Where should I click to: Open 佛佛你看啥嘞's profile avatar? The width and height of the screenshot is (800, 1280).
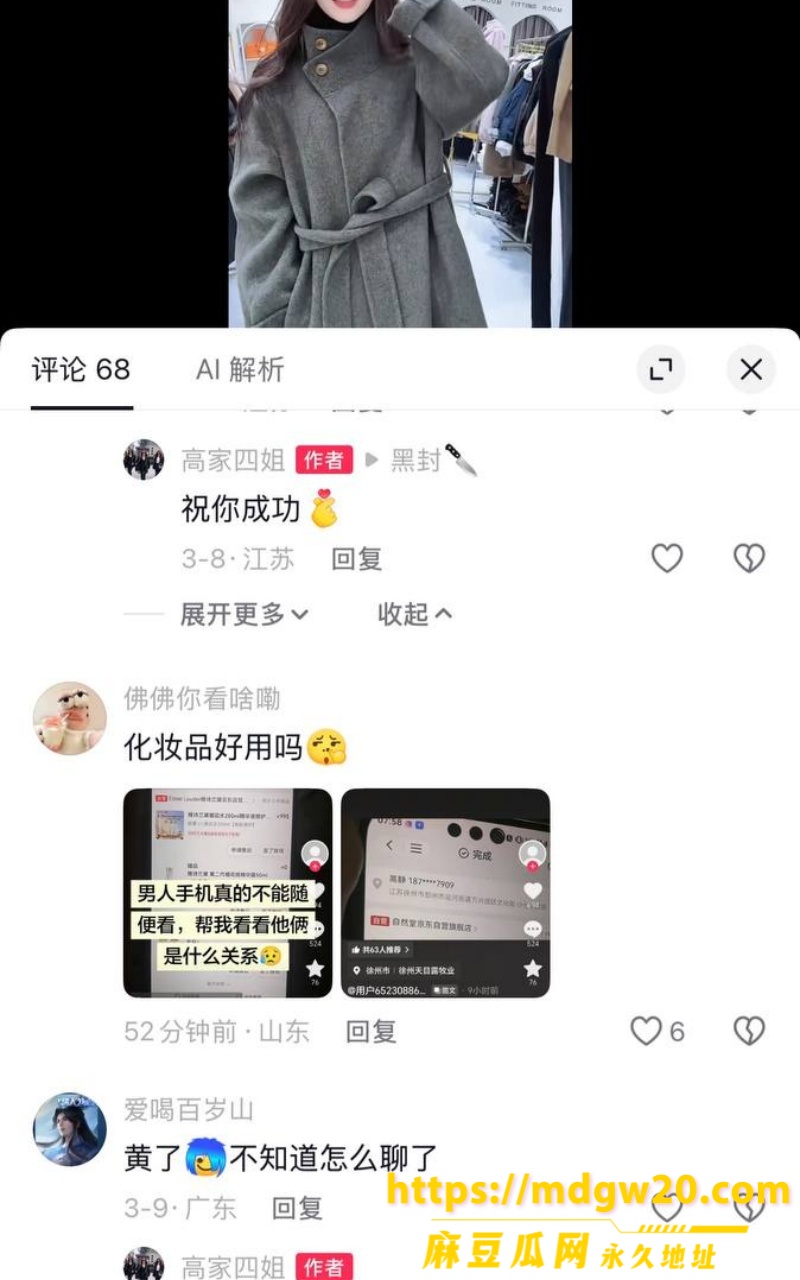70,718
